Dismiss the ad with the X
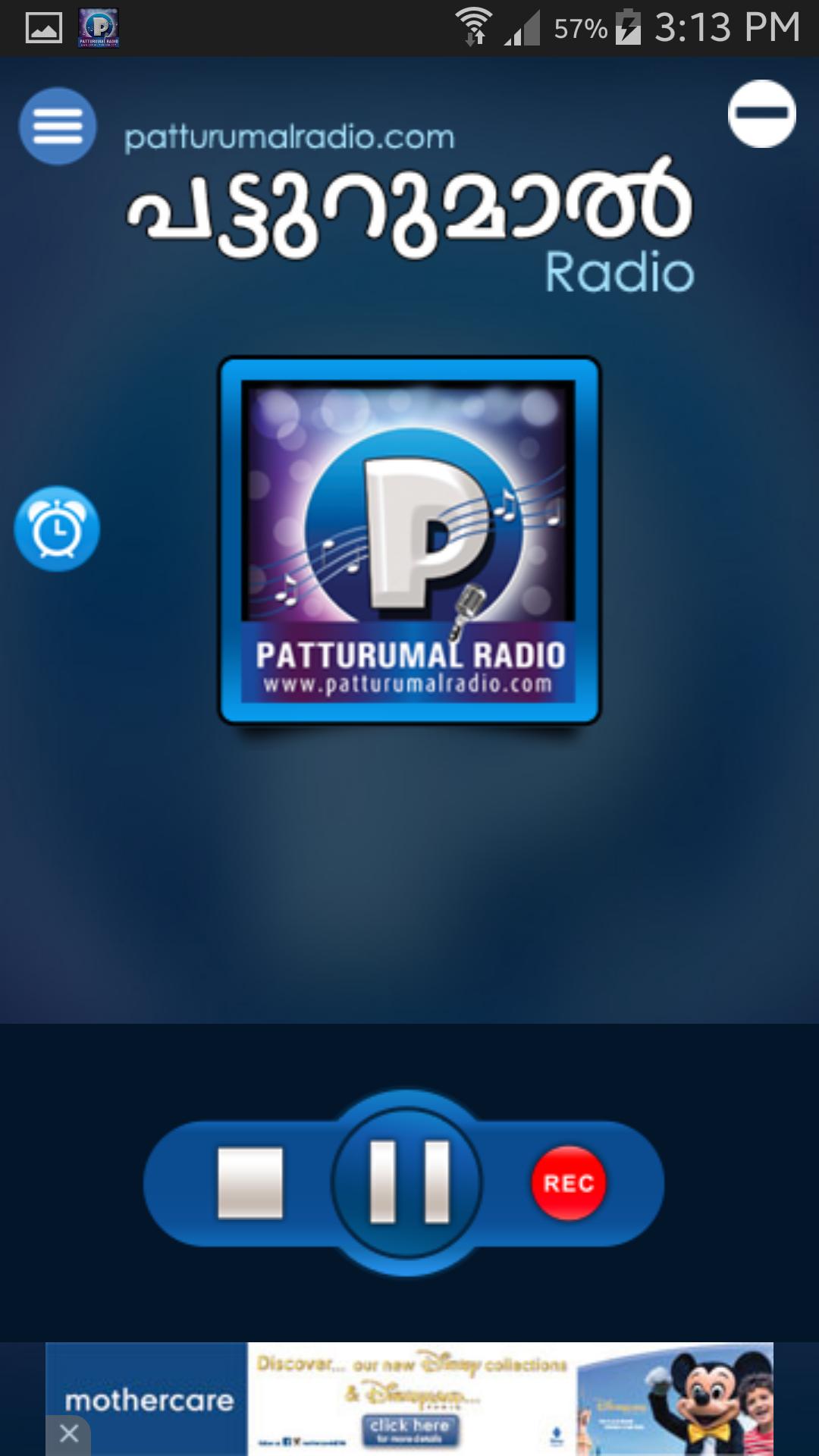Screen dimensions: 819x1456 (69, 1433)
